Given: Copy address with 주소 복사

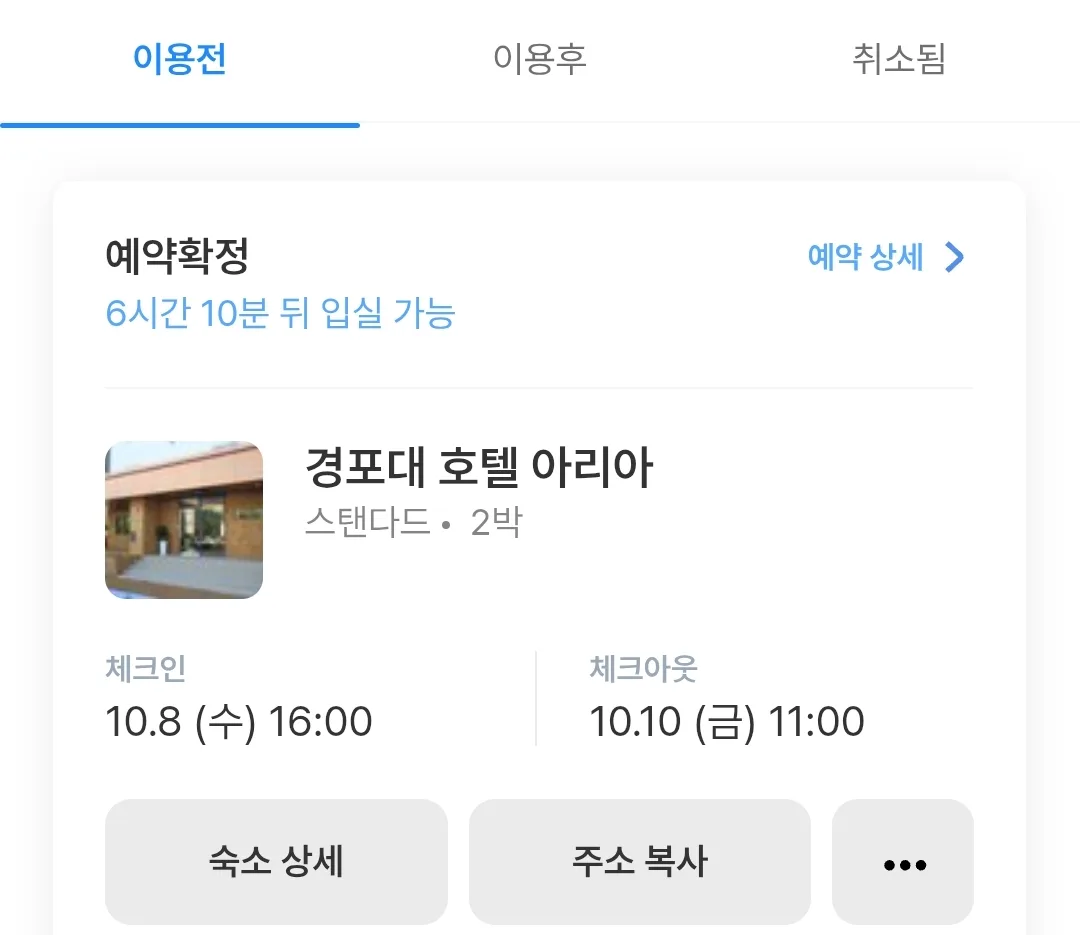Looking at the screenshot, I should (639, 862).
